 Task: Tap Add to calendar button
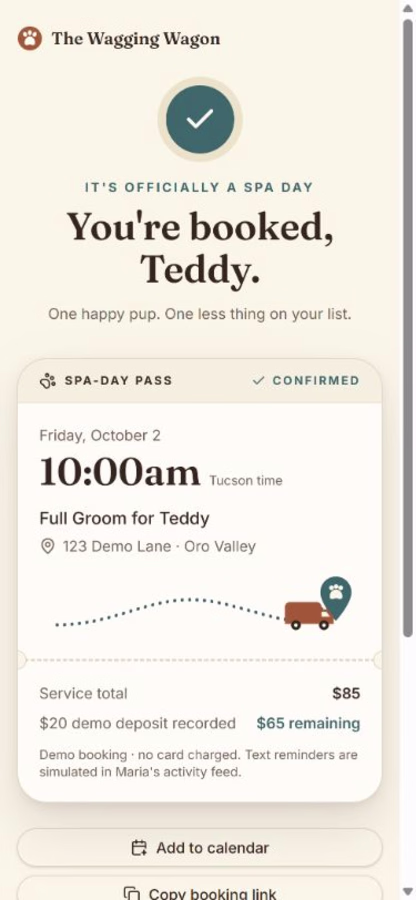[x=200, y=847]
